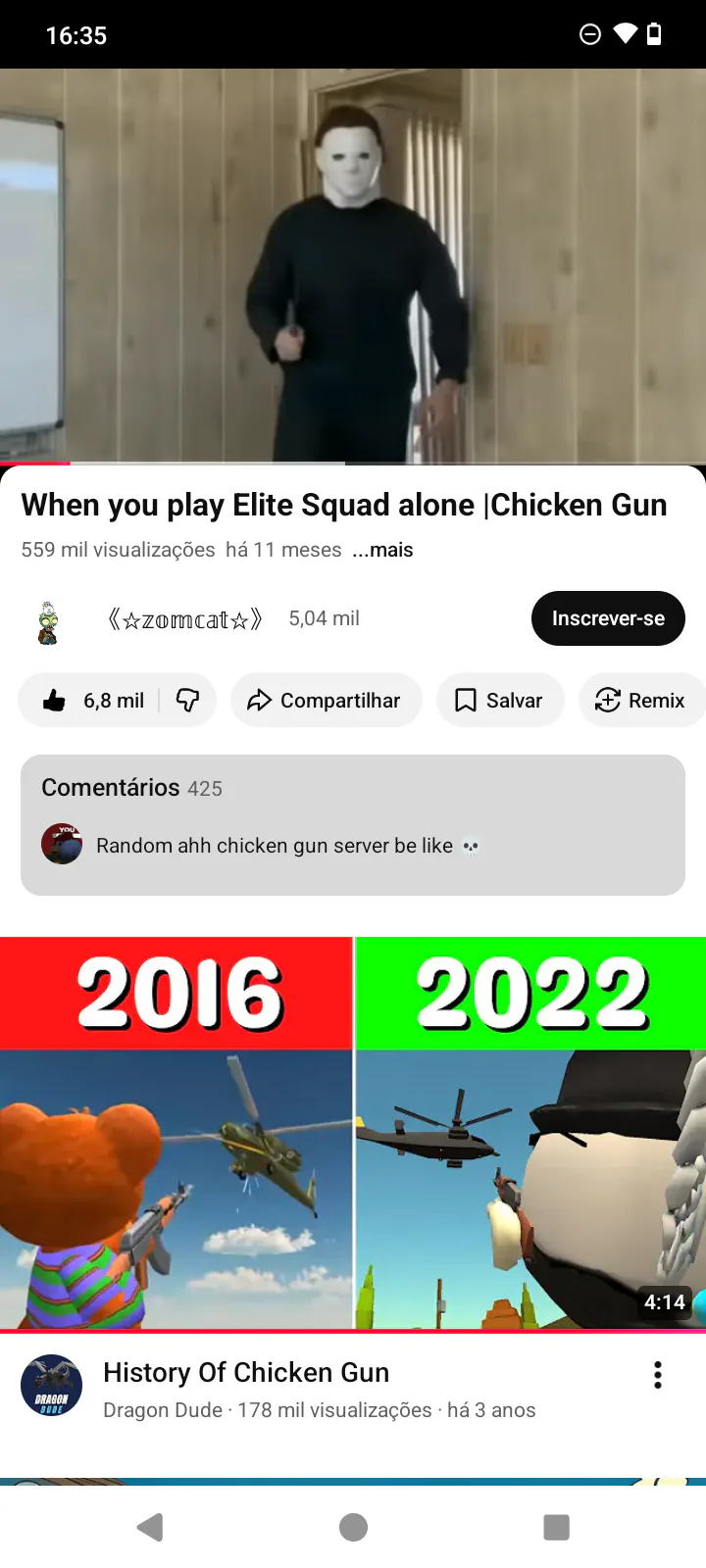This screenshot has width=706, height=1568.
Task: Open the History Of Chicken Gun title link
Action: (x=246, y=1372)
